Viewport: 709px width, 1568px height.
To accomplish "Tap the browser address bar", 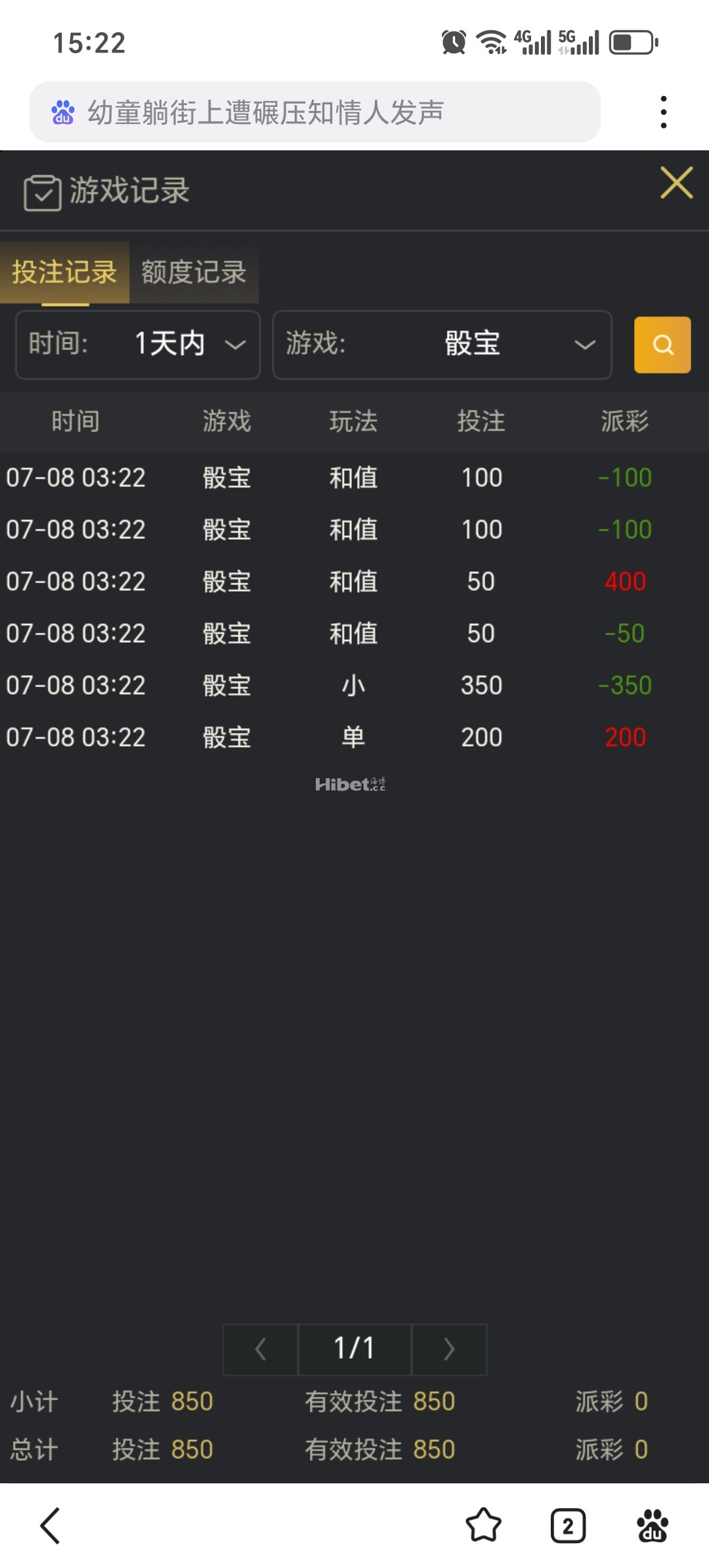I will pyautogui.click(x=315, y=112).
